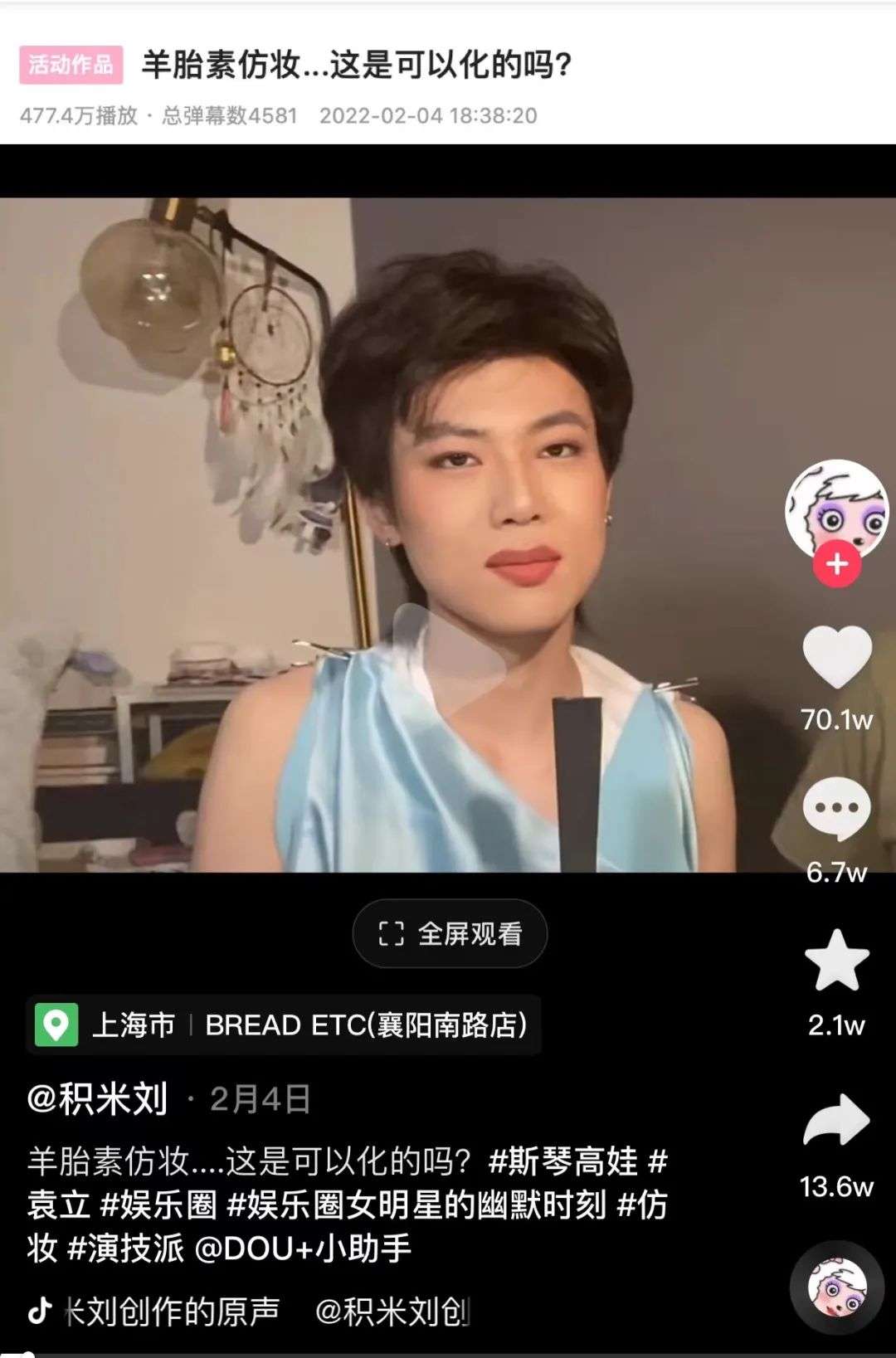This screenshot has height=1358, width=896.
Task: Open the @DOU+小助手 mention
Action: click(x=303, y=1248)
